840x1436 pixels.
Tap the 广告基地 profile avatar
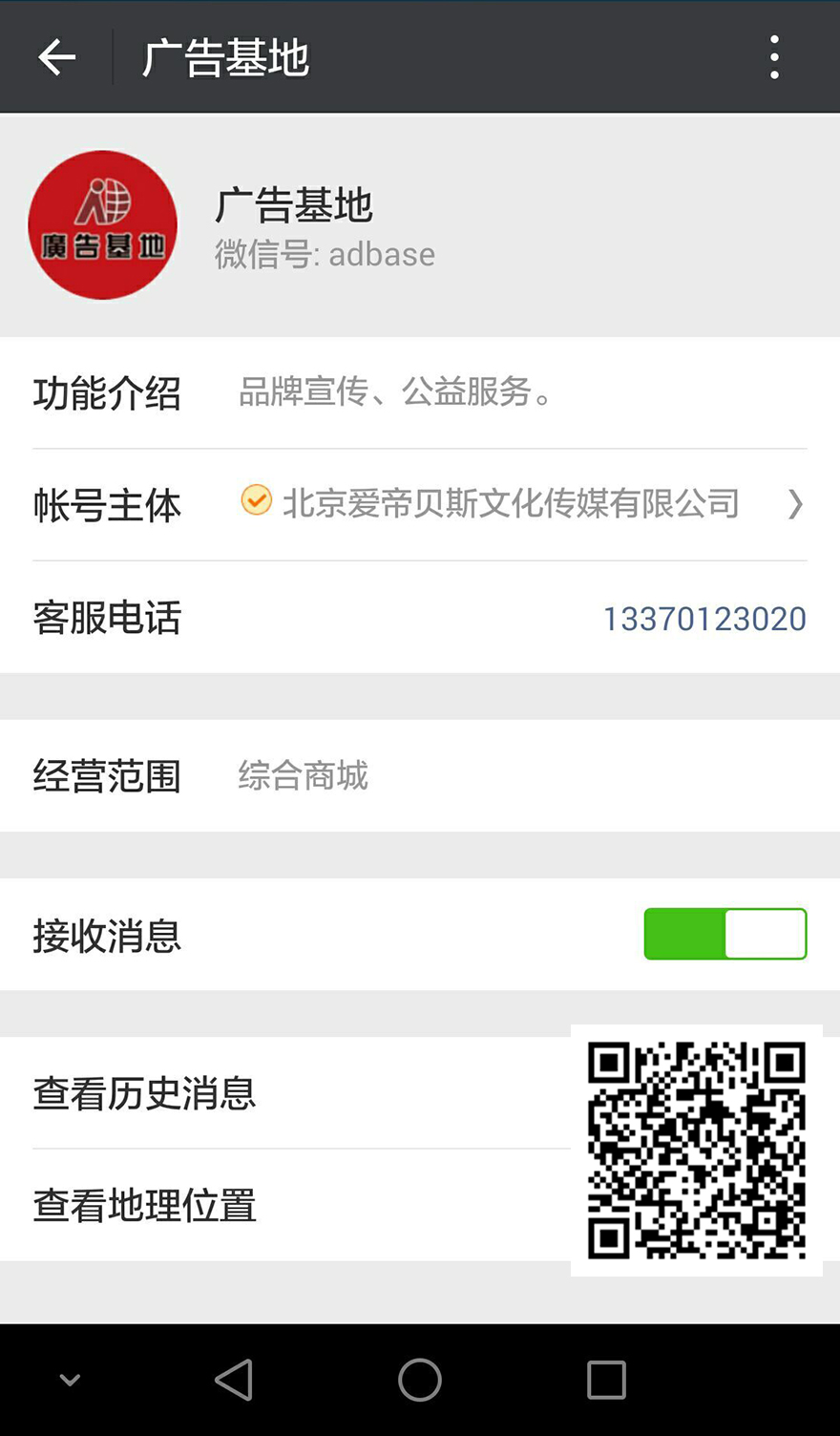tap(103, 225)
